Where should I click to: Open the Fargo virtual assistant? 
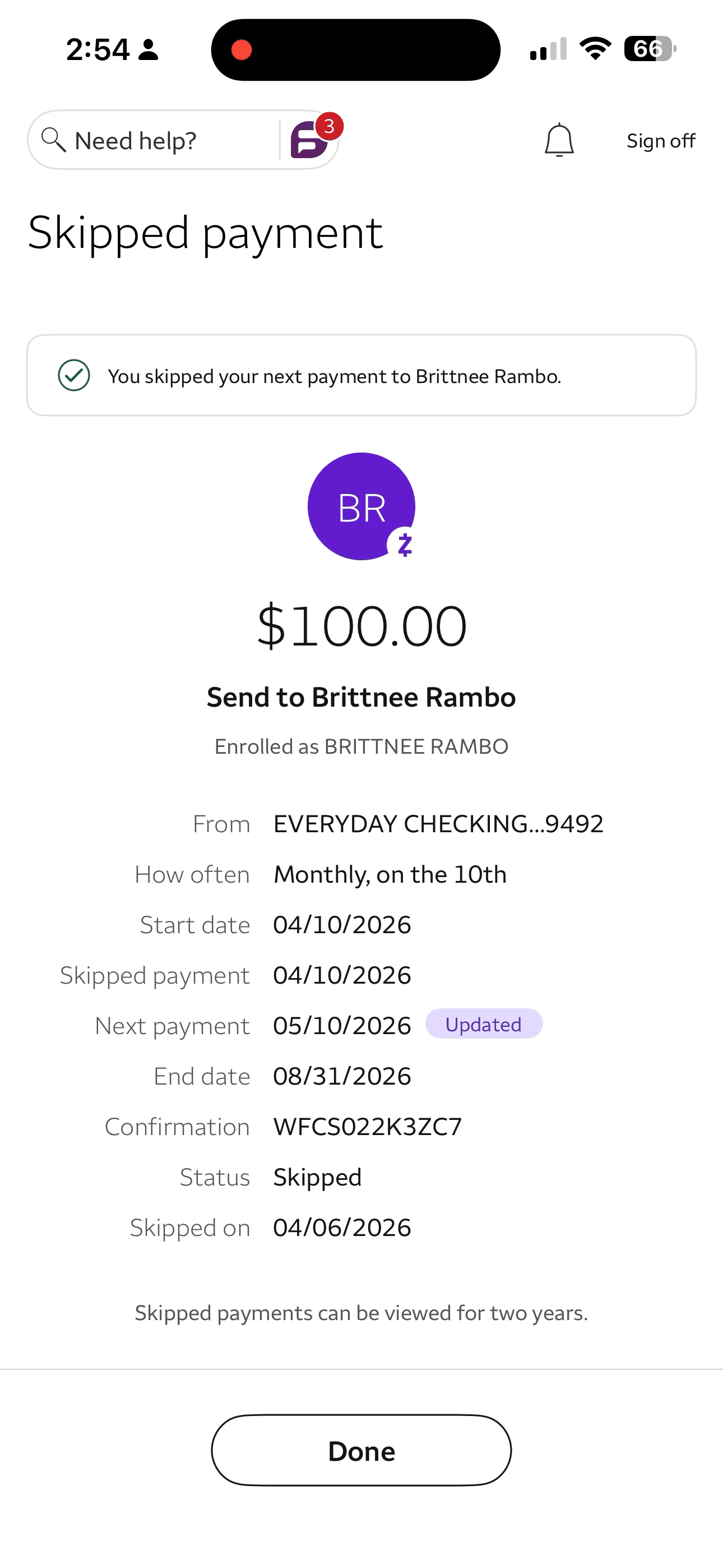(x=309, y=140)
